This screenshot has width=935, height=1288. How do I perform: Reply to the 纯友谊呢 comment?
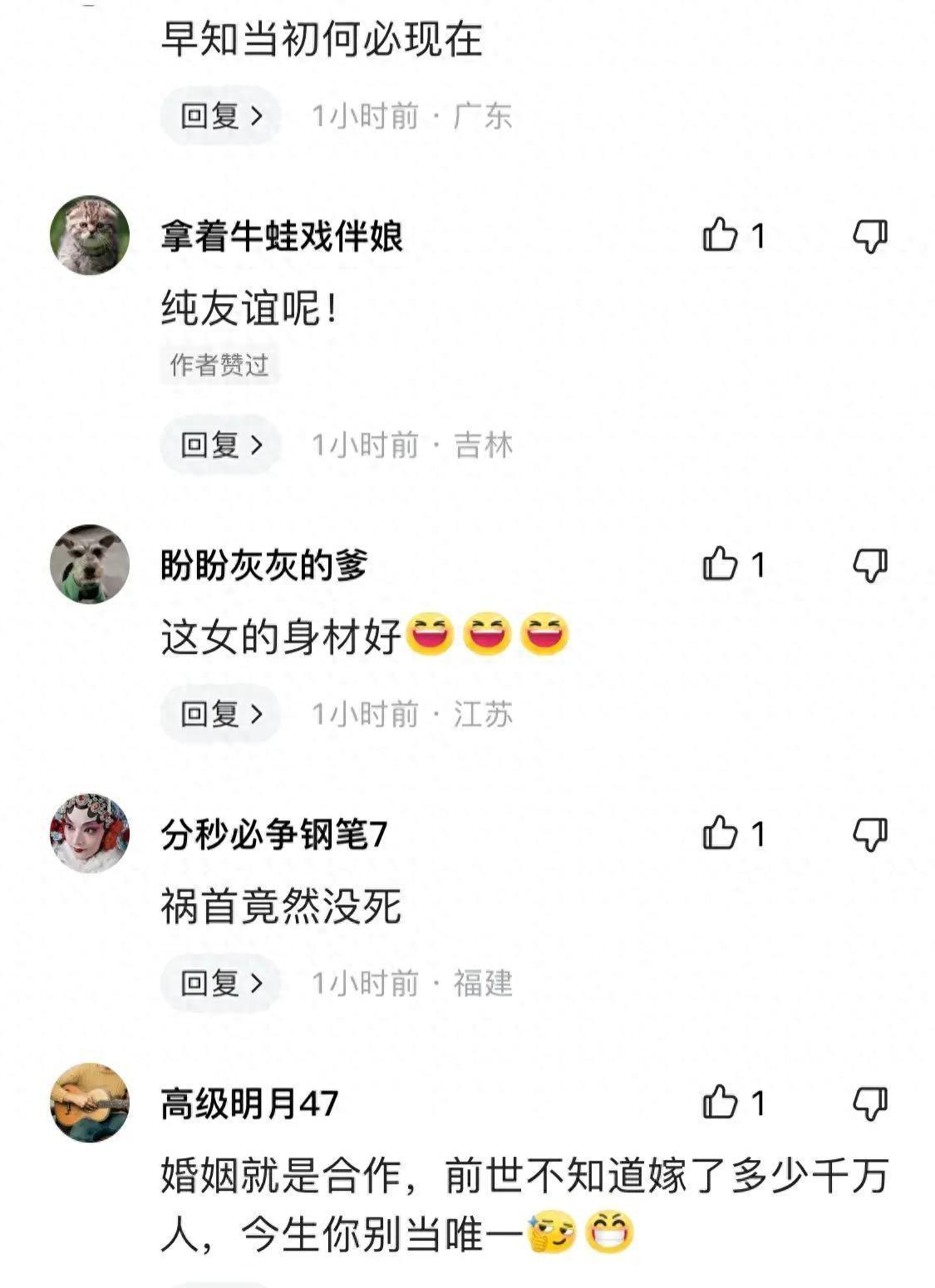click(220, 445)
